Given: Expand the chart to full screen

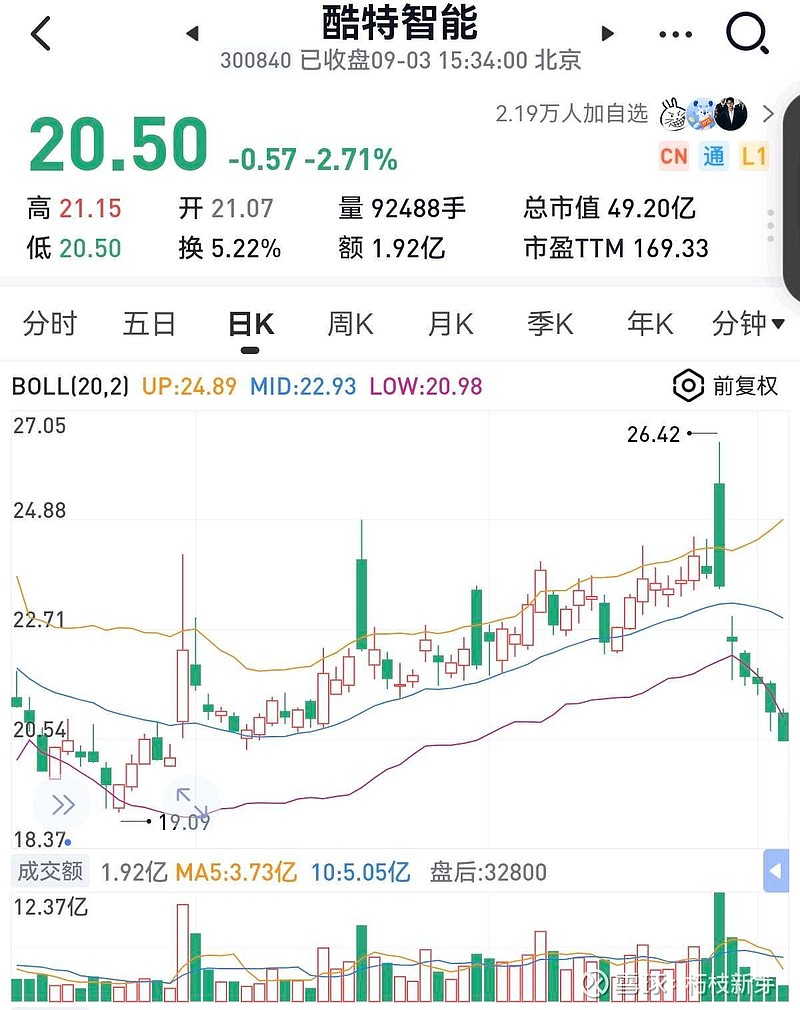Looking at the screenshot, I should pos(191,802).
